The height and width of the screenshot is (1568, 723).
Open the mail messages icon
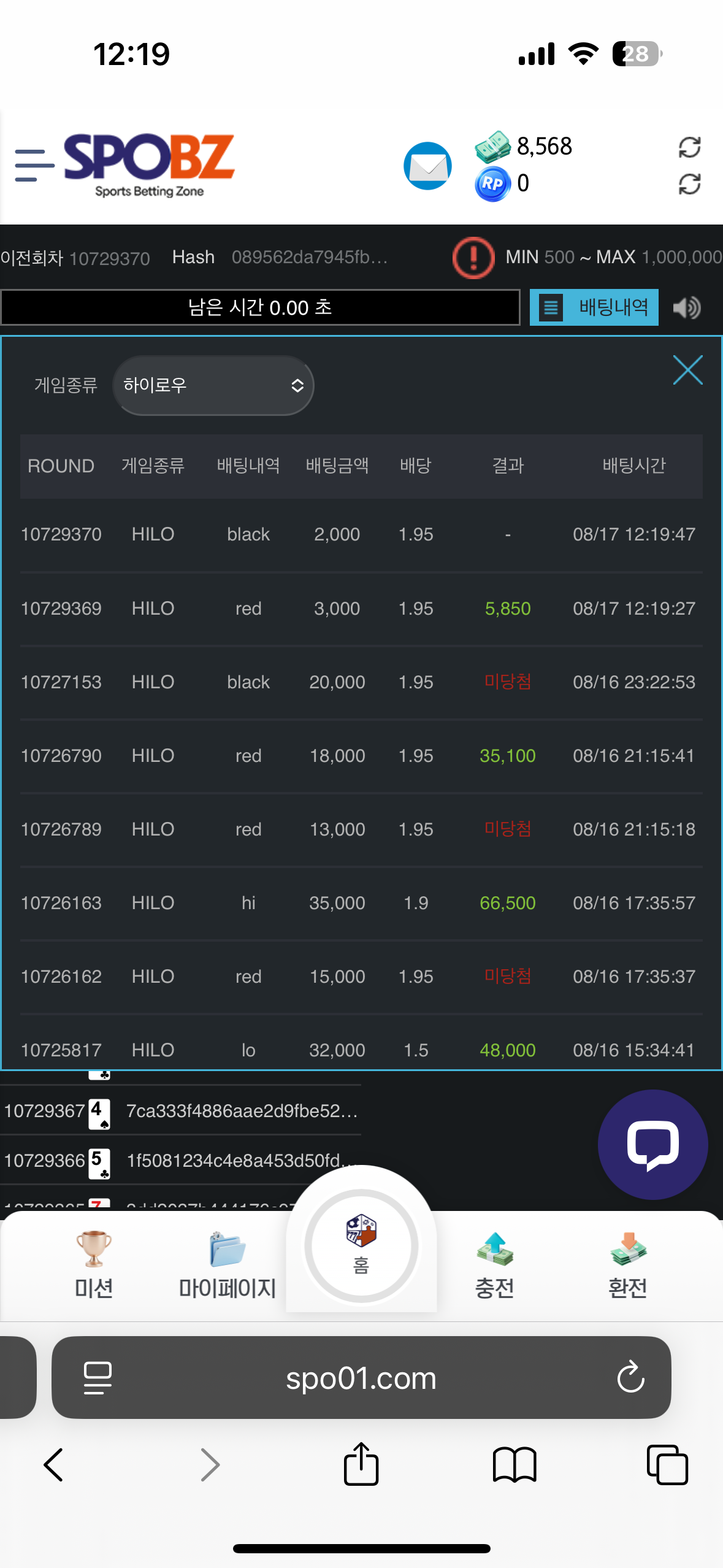coord(427,166)
